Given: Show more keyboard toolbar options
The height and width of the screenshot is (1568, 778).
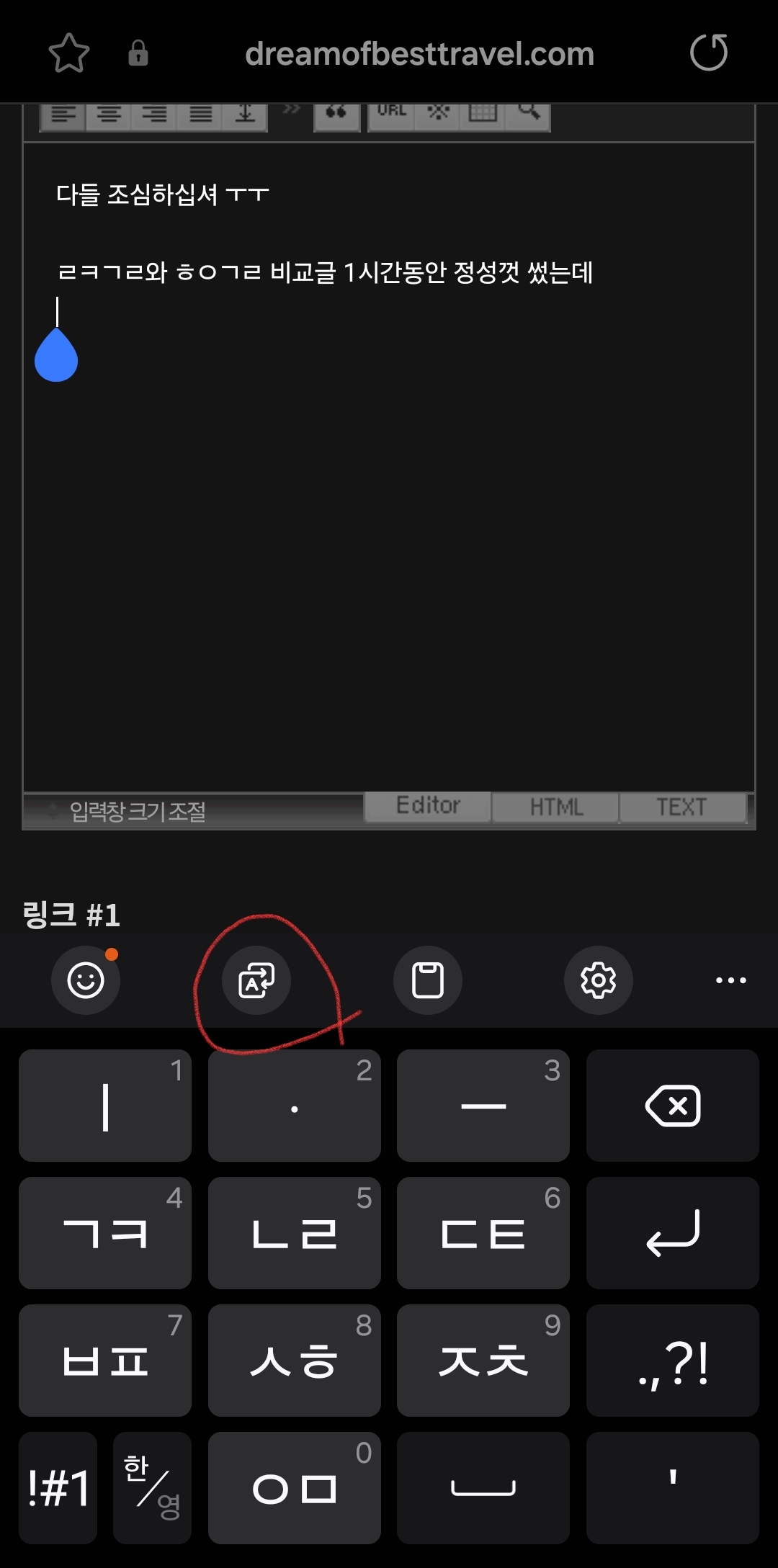Looking at the screenshot, I should coord(730,980).
